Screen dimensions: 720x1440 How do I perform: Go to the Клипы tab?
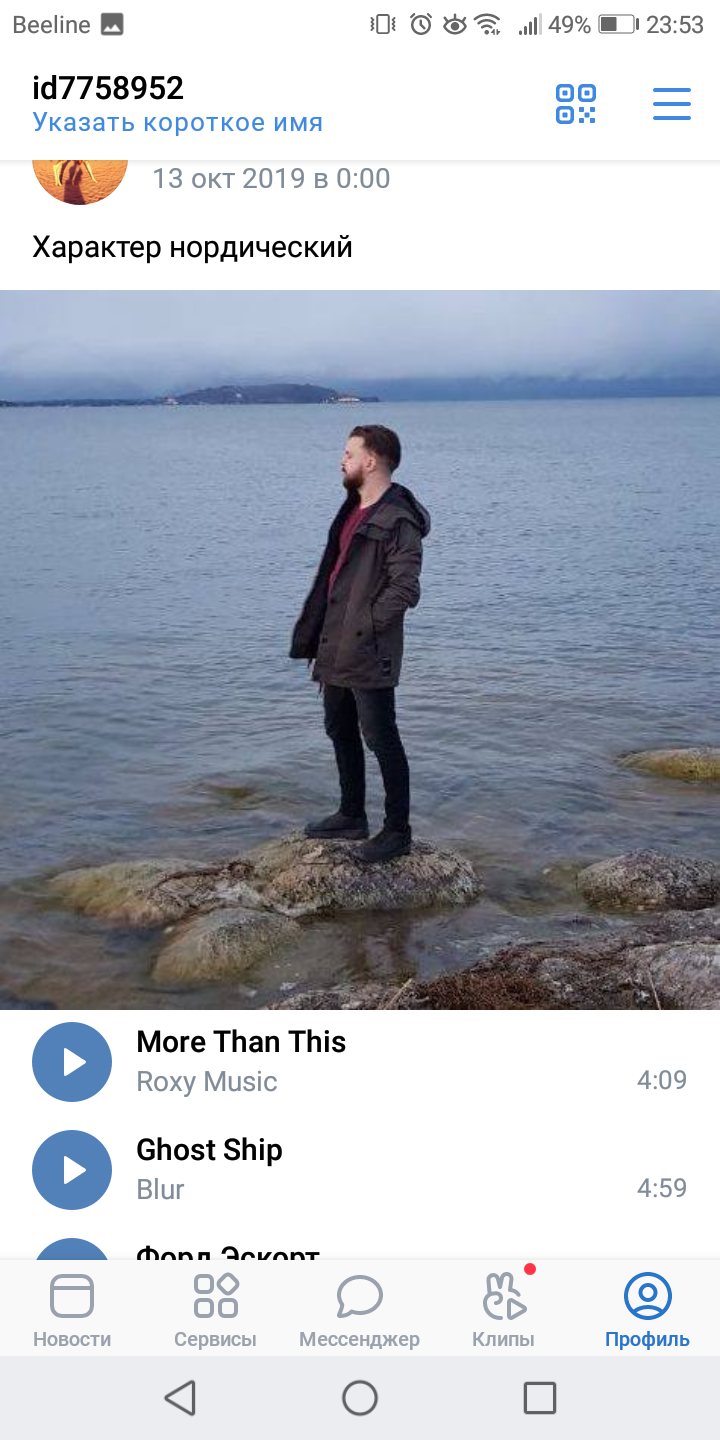[x=503, y=1310]
